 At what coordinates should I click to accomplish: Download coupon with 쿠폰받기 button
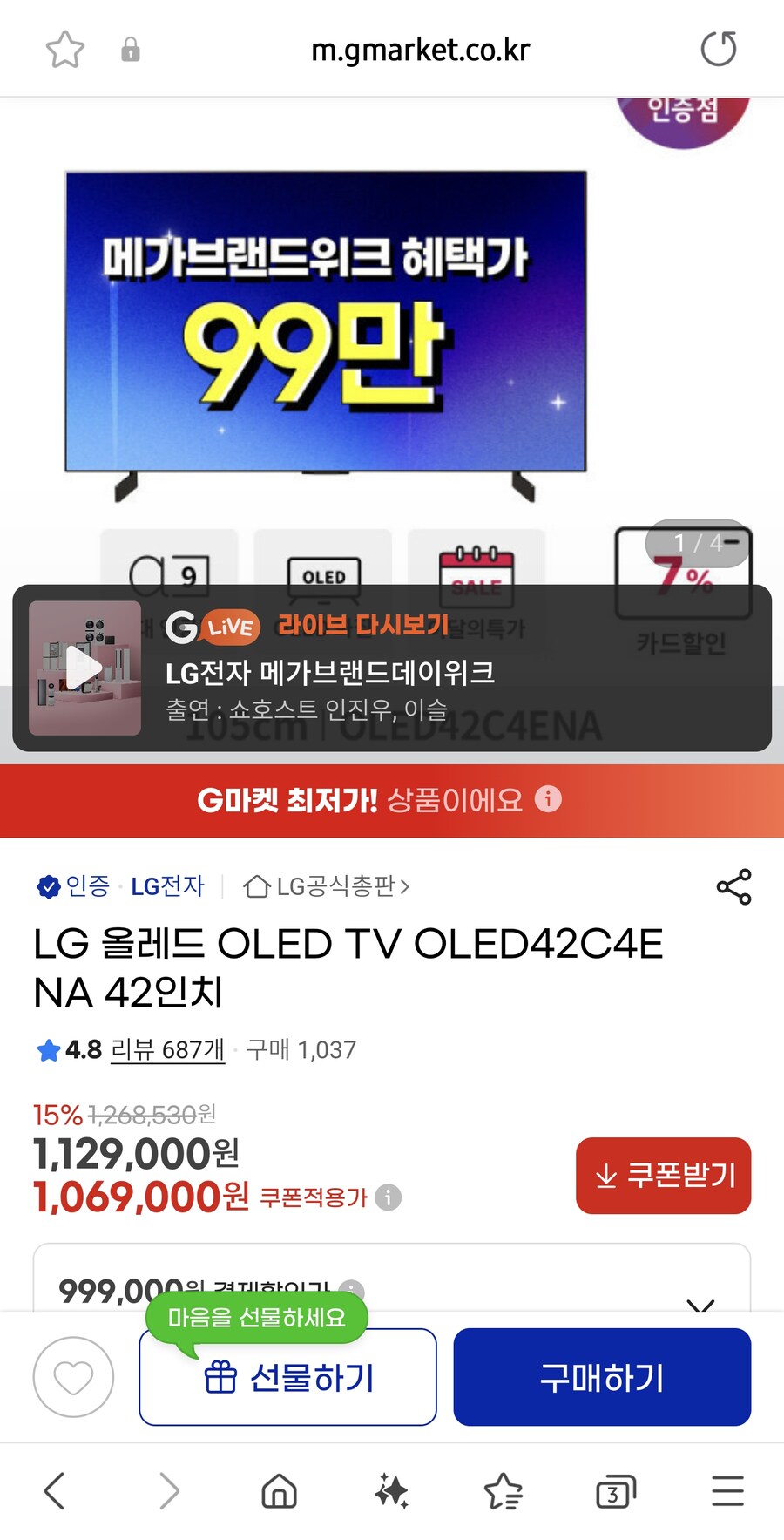coord(663,1175)
